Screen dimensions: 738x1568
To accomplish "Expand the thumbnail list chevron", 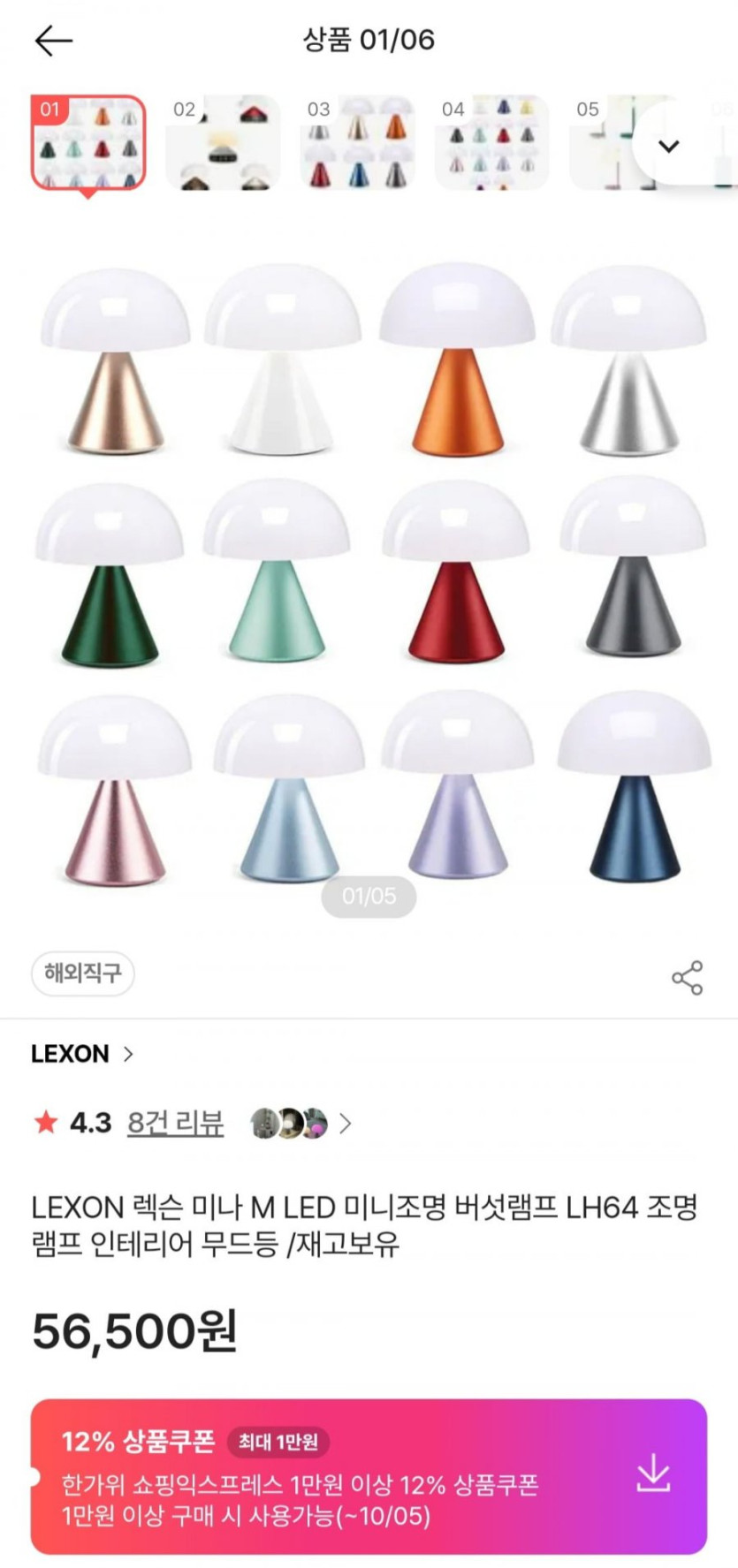I will 669,146.
